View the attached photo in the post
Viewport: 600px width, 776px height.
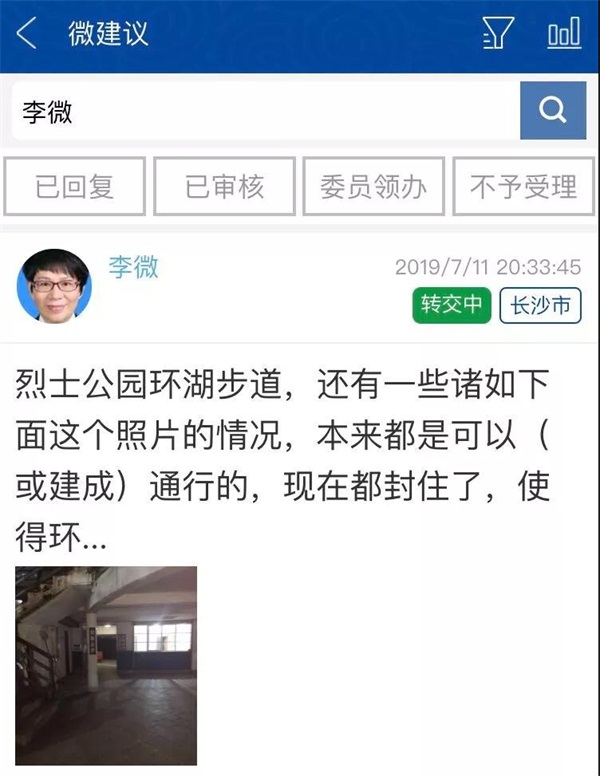coord(106,665)
